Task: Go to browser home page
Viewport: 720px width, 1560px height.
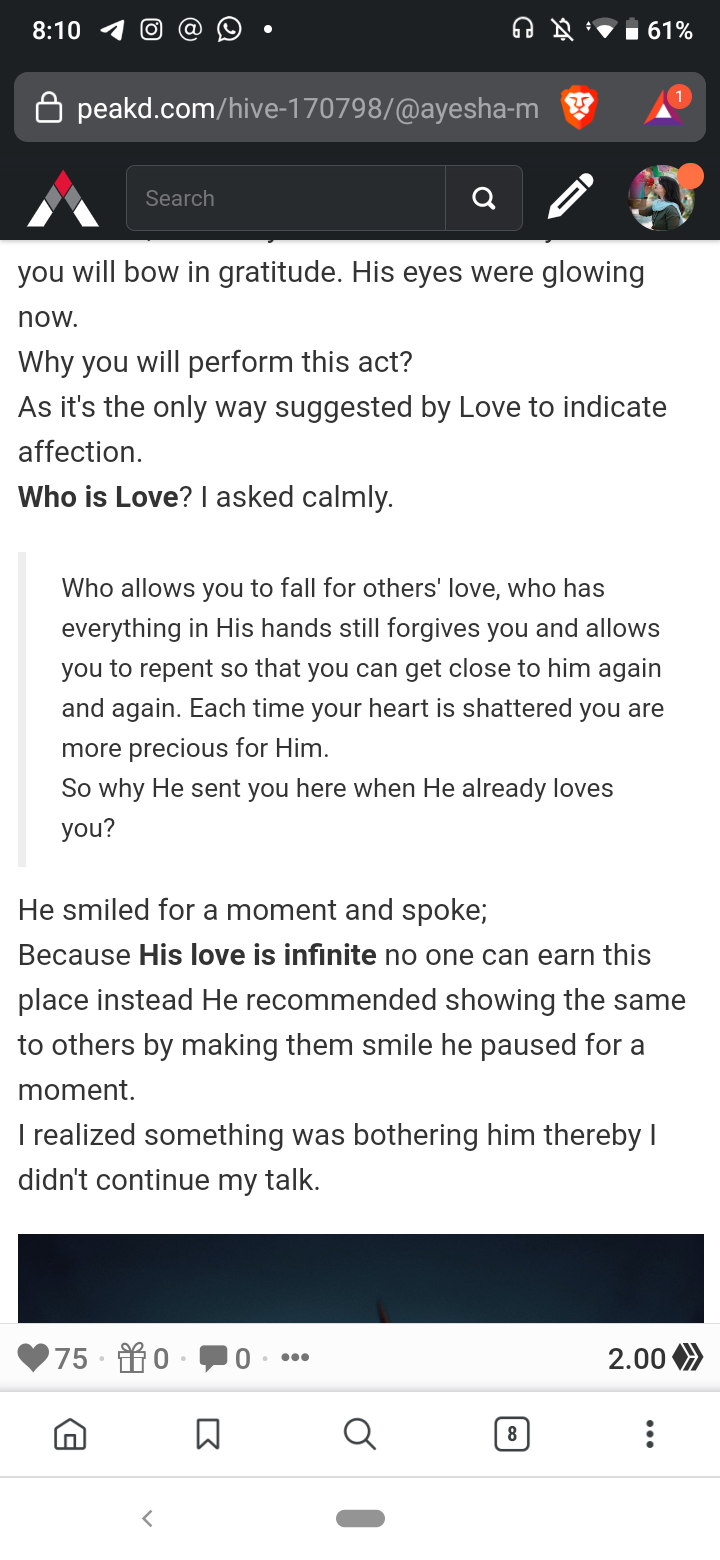Action: click(x=69, y=1434)
